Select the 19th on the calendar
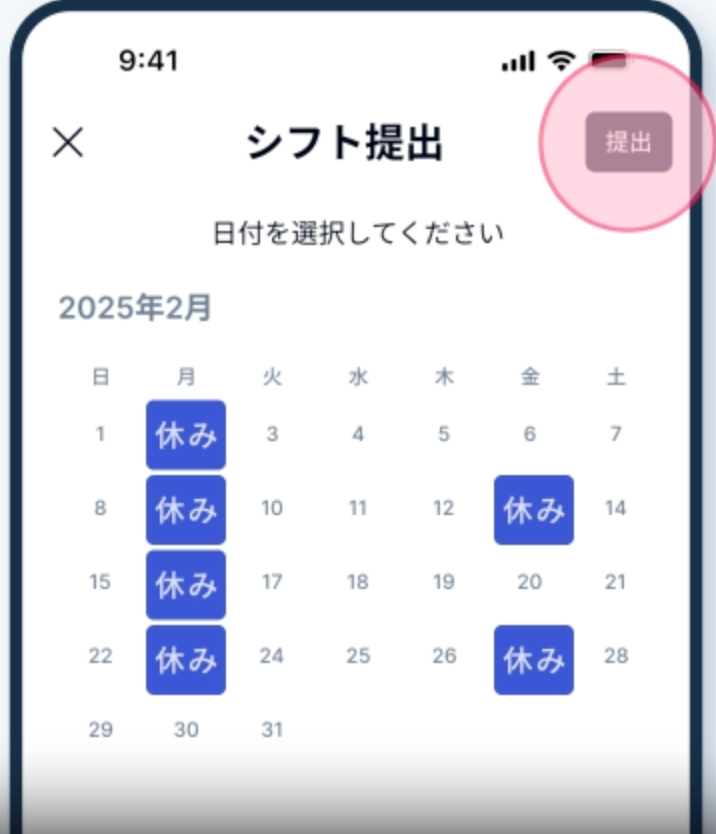 point(444,582)
